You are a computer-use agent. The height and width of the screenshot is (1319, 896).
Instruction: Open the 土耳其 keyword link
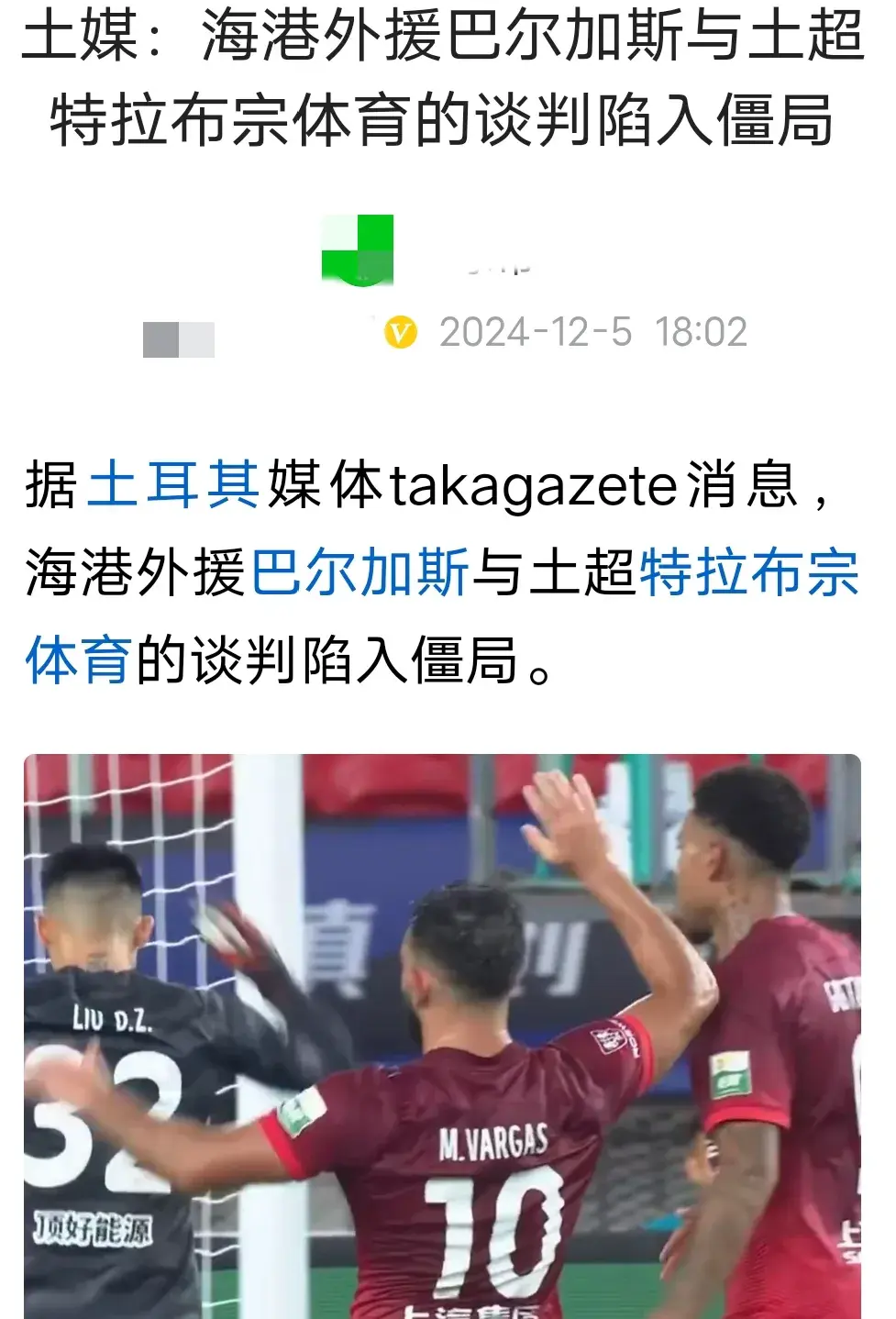pos(174,484)
